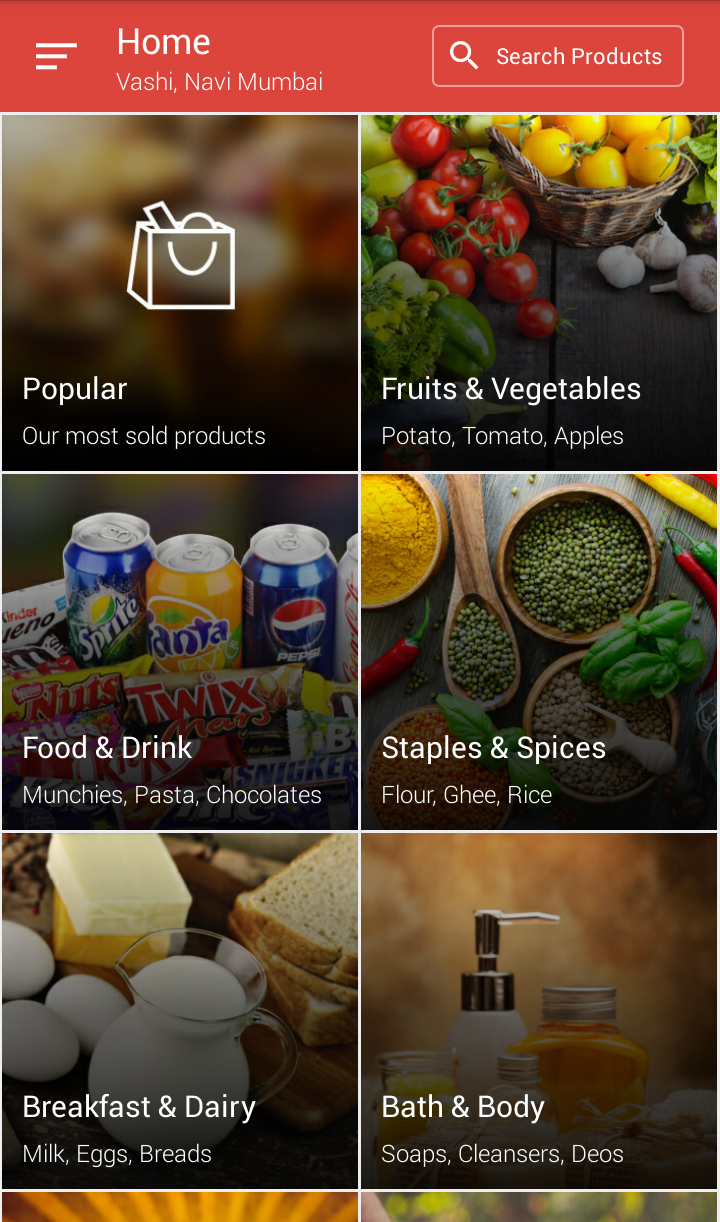Open the navigation drawer menu

[x=56, y=56]
